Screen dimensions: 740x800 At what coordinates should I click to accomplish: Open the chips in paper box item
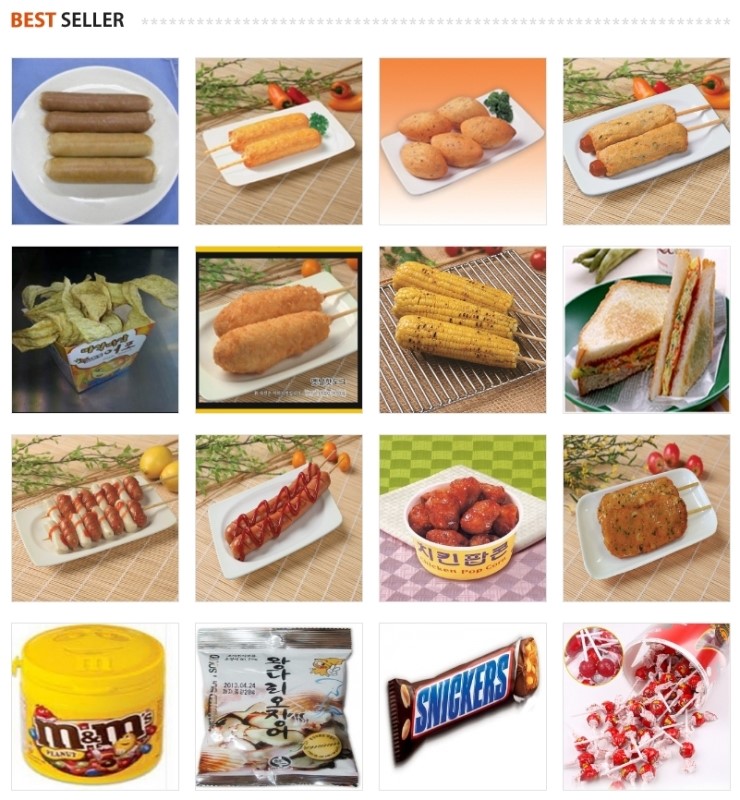pyautogui.click(x=95, y=329)
